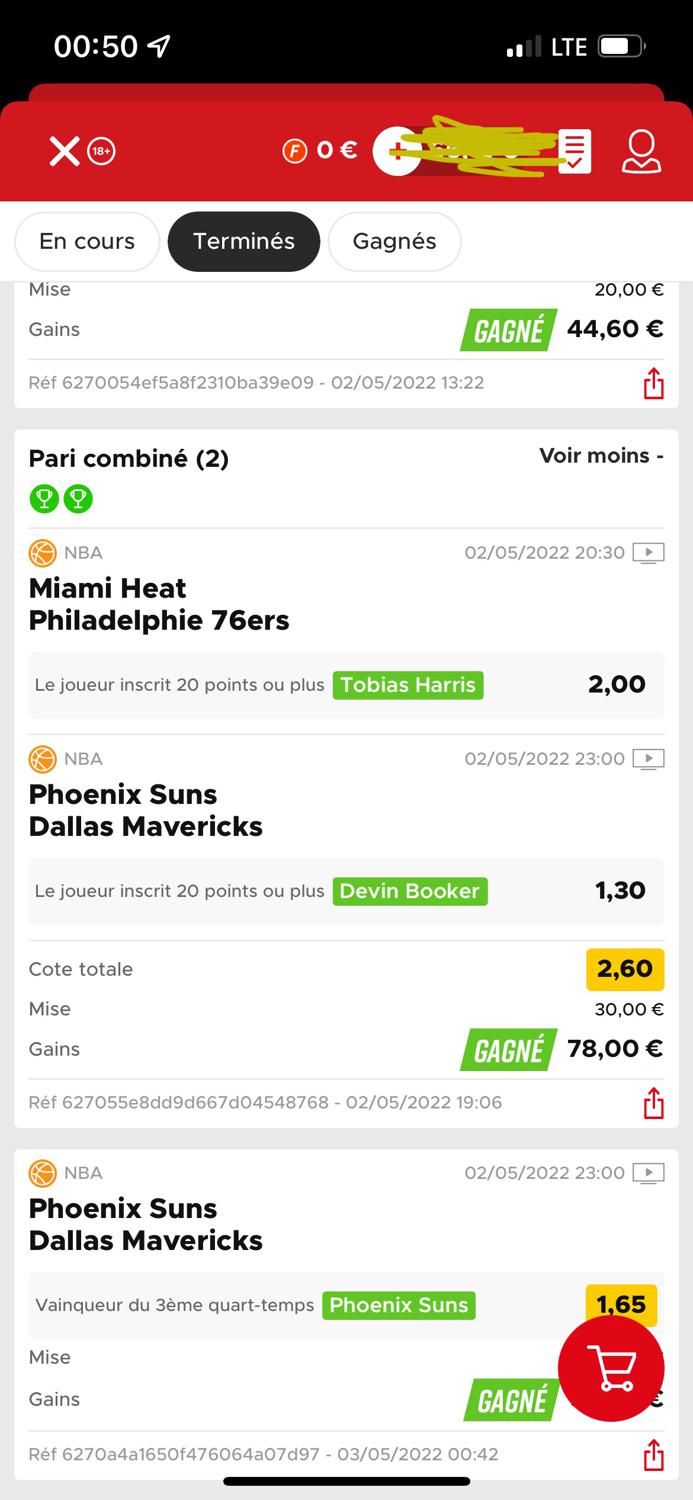Close the bet history screen
The width and height of the screenshot is (693, 1500).
64,151
